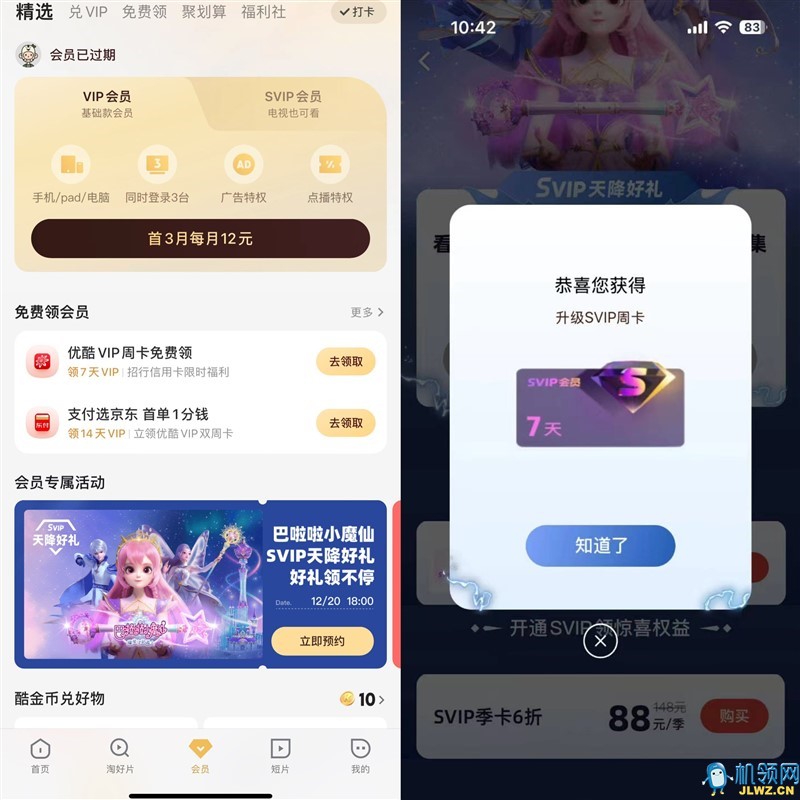Tap 去领取 for 支付选京东 offer
Screen dimensions: 800x800
point(346,423)
